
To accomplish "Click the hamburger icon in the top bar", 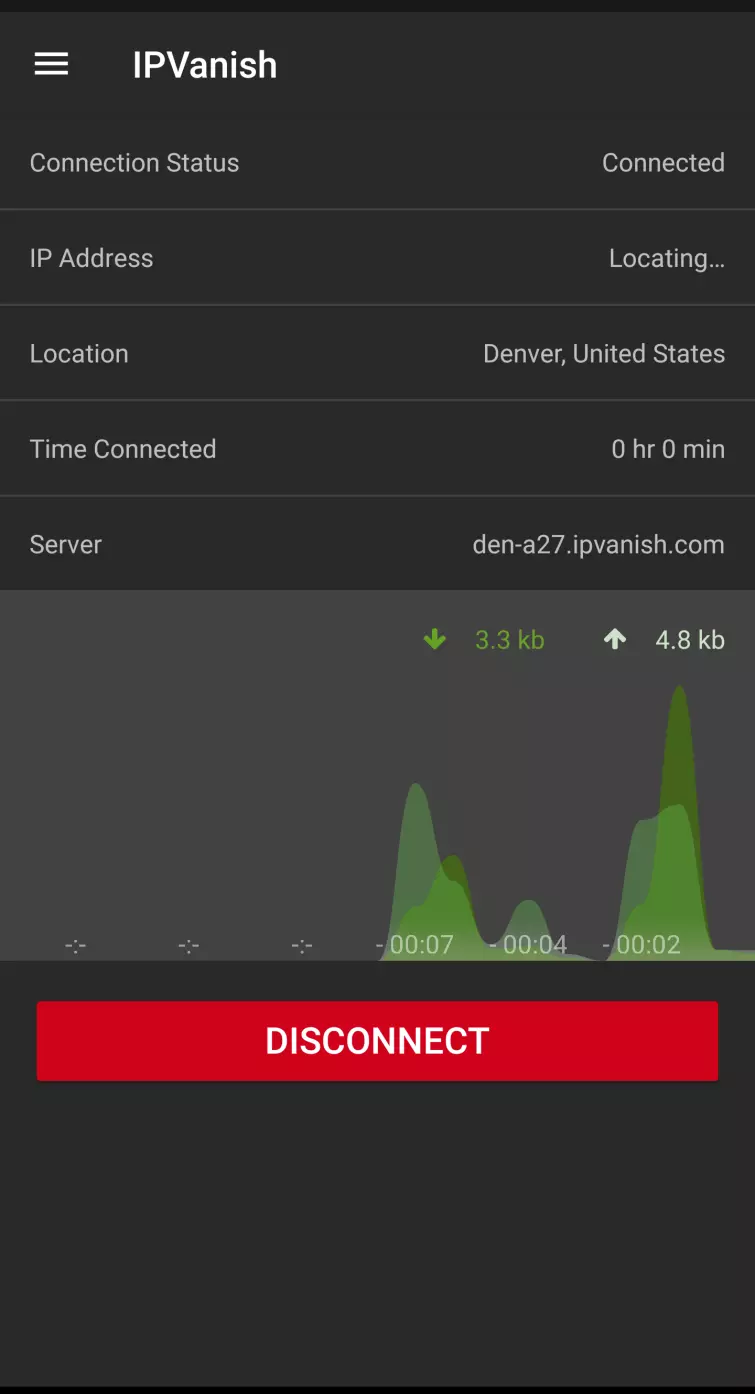I will click(x=51, y=64).
